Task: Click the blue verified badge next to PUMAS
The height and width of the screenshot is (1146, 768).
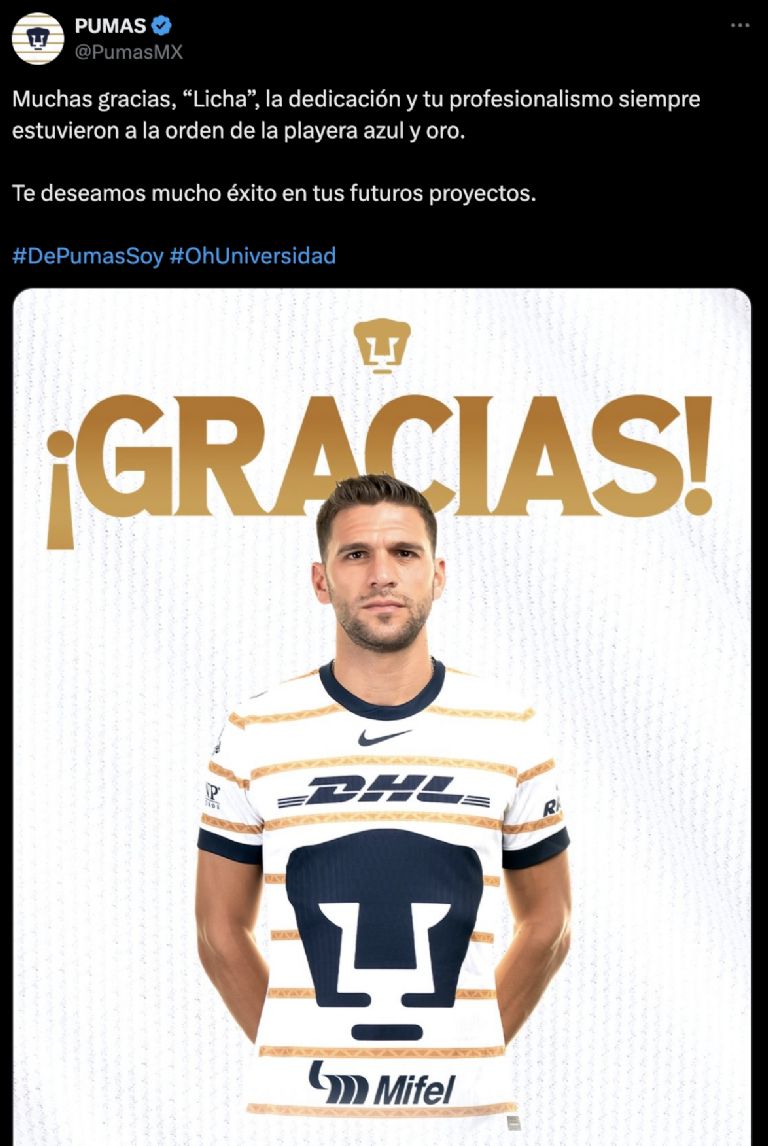Action: pyautogui.click(x=159, y=23)
